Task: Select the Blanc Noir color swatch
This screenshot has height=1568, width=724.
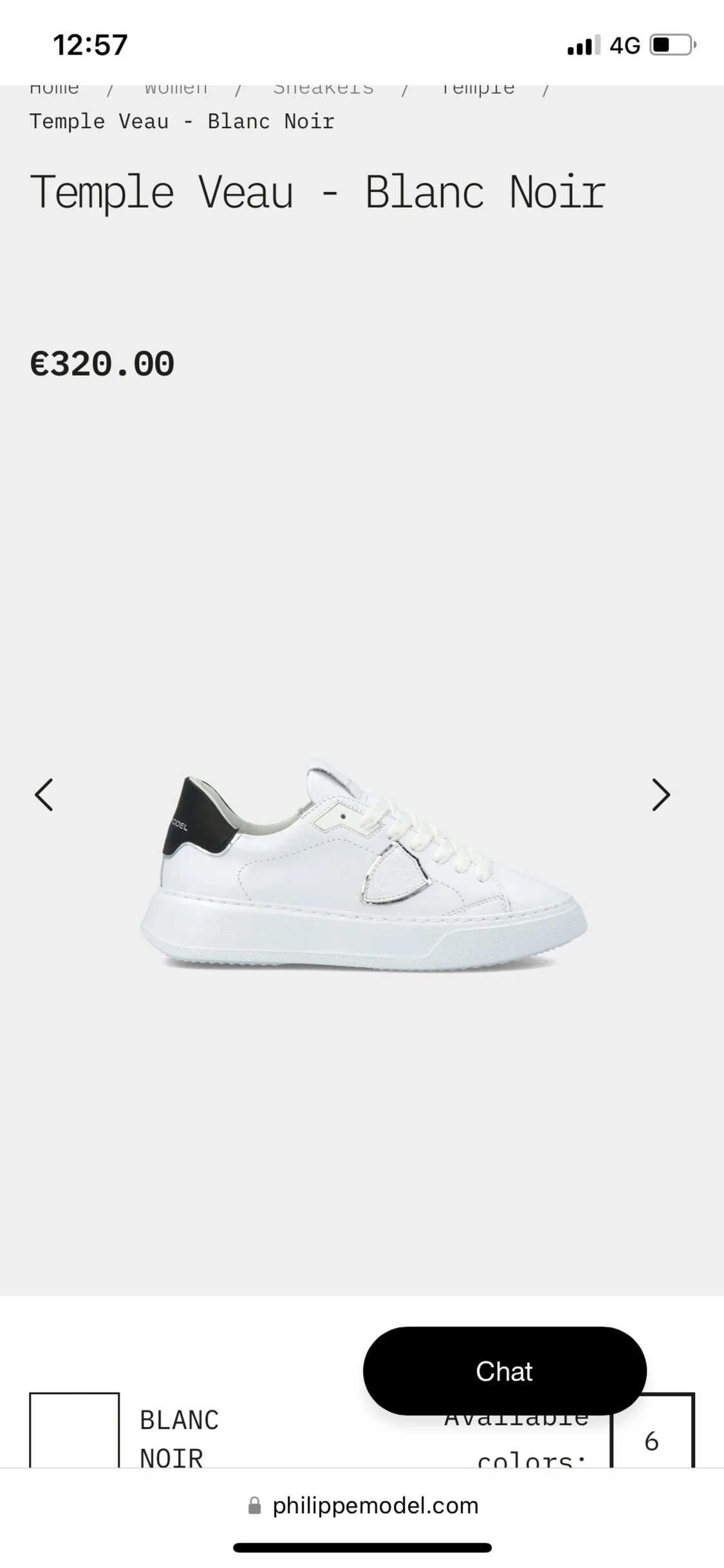Action: [x=74, y=1430]
